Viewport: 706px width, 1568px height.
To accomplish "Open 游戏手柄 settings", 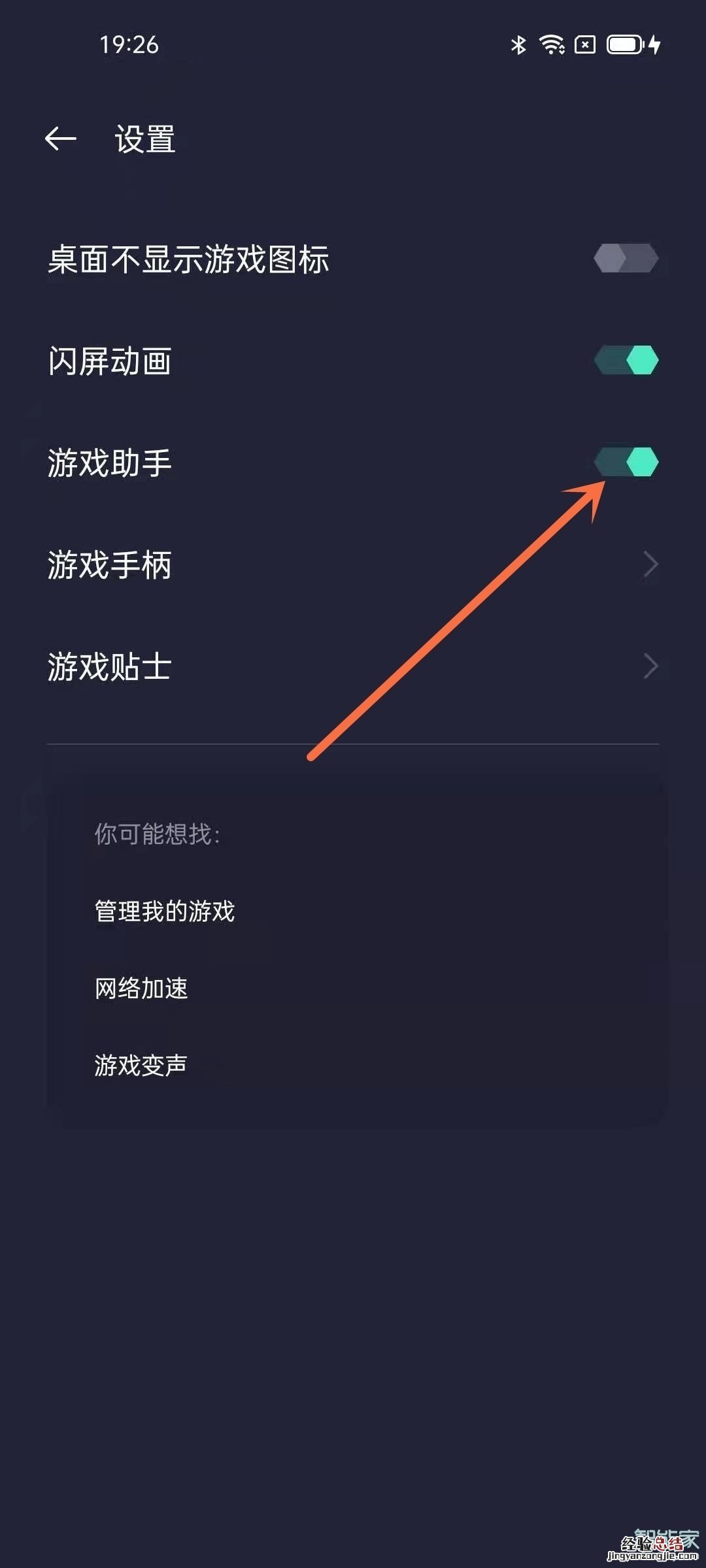I will pyautogui.click(x=353, y=564).
